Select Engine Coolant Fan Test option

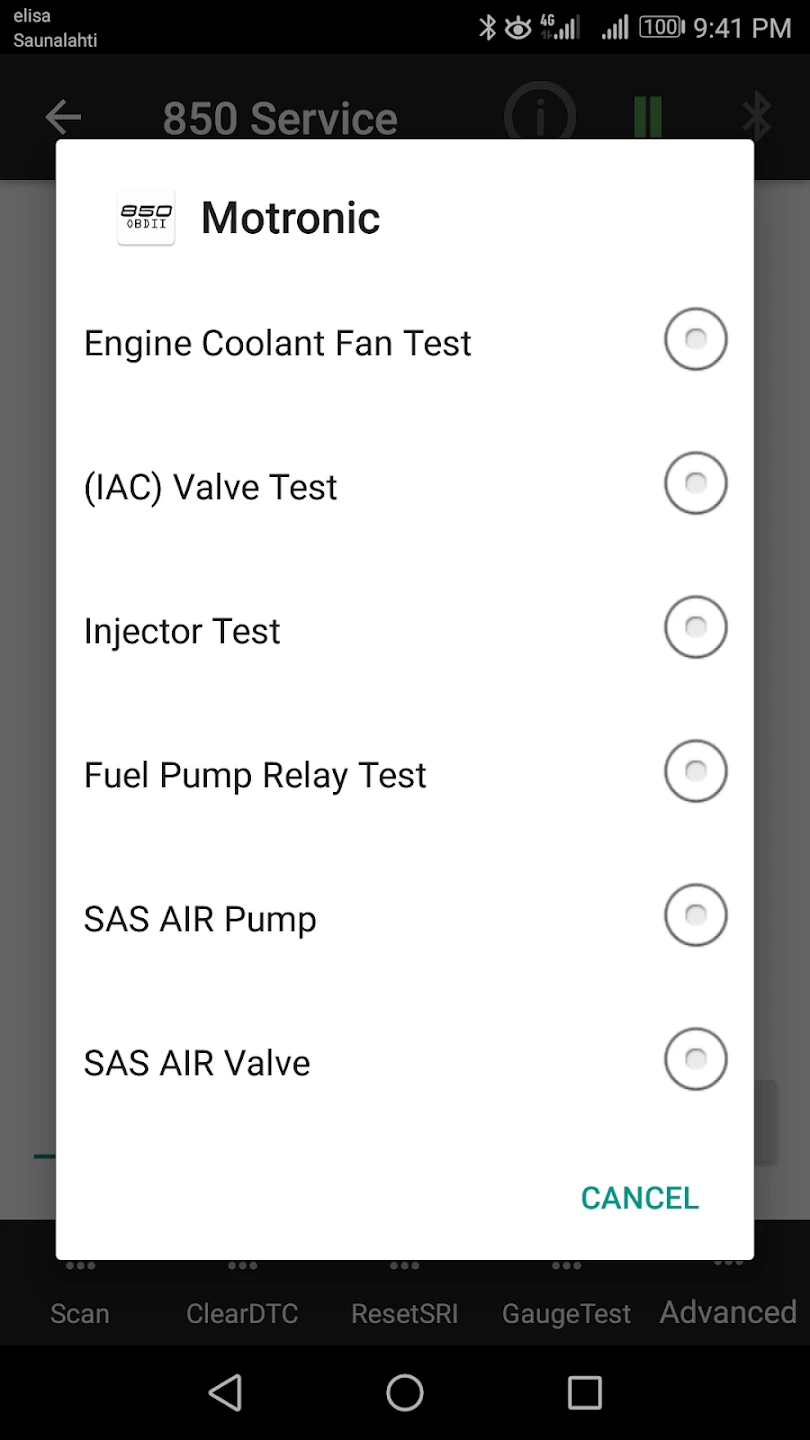(695, 340)
